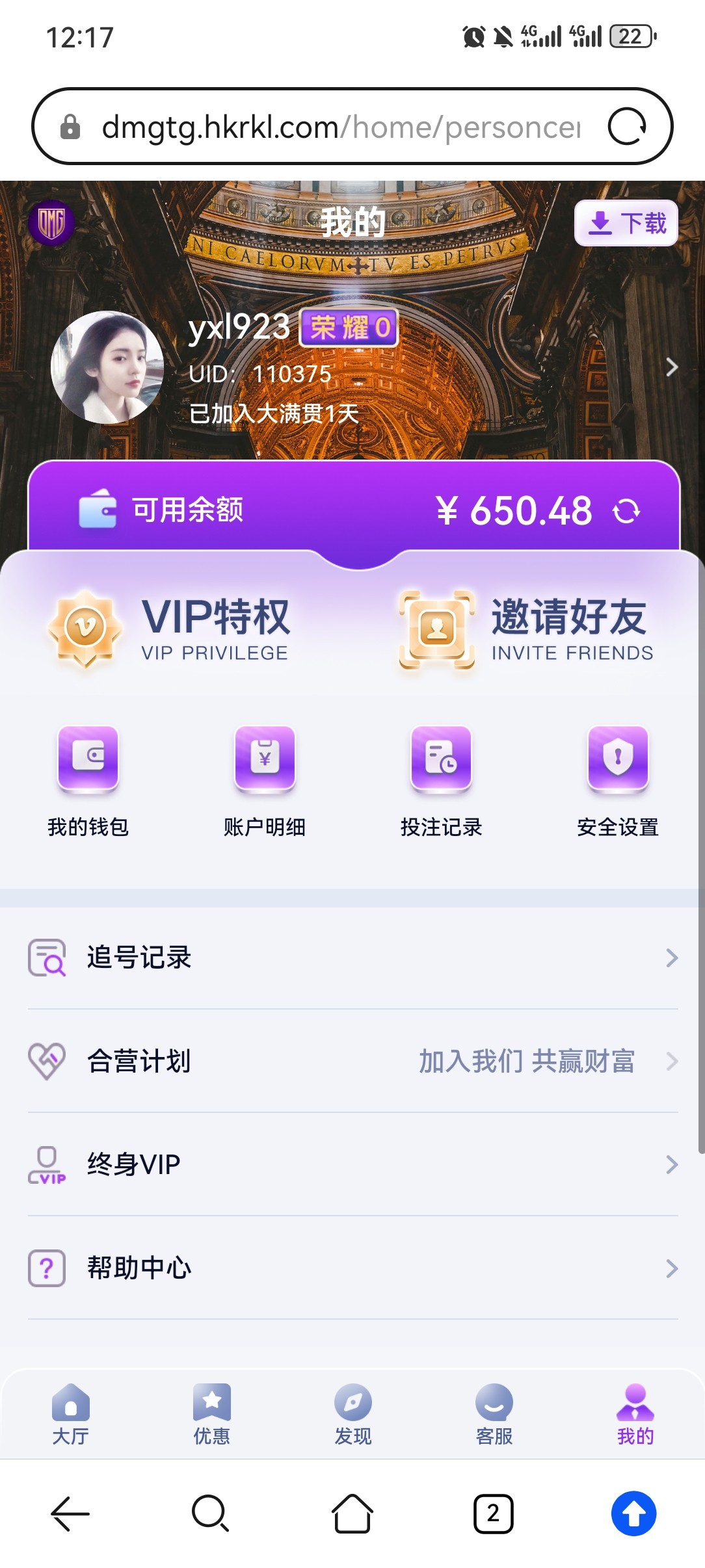Screen dimensions: 705x1568
Task: Go back with the browser arrow
Action: point(70,1513)
